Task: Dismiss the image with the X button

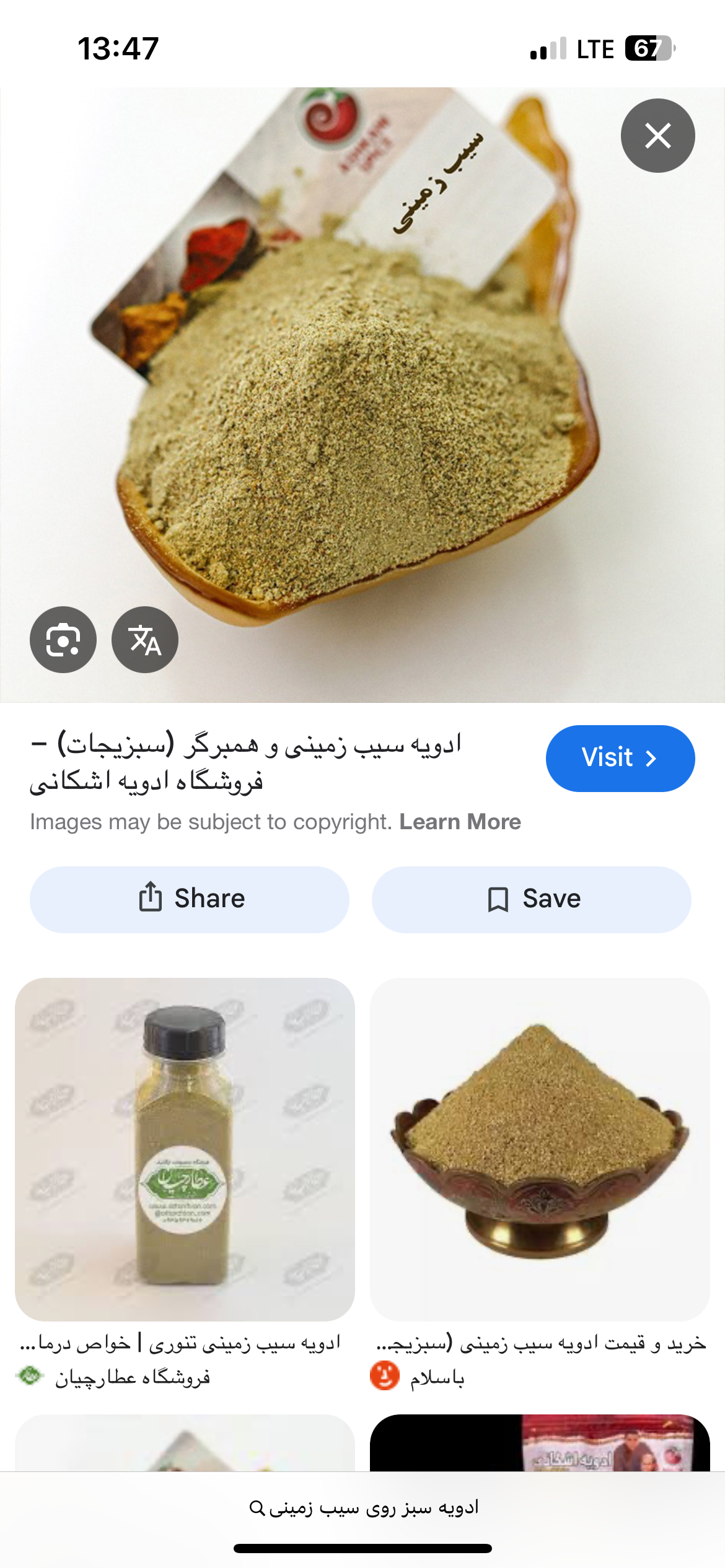Action: (659, 136)
